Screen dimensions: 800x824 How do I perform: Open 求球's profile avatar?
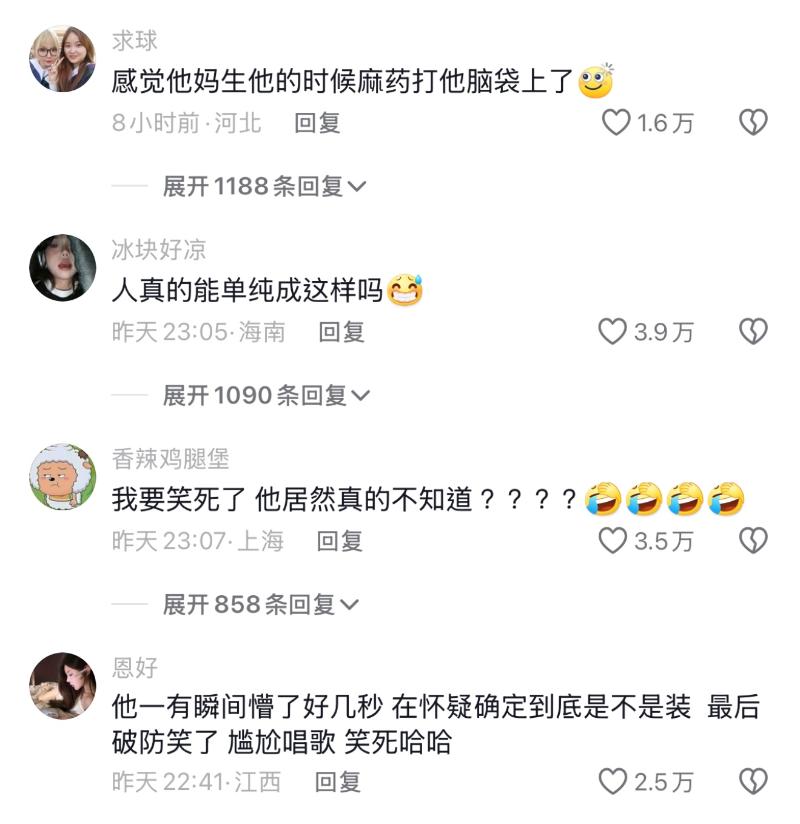[x=62, y=60]
